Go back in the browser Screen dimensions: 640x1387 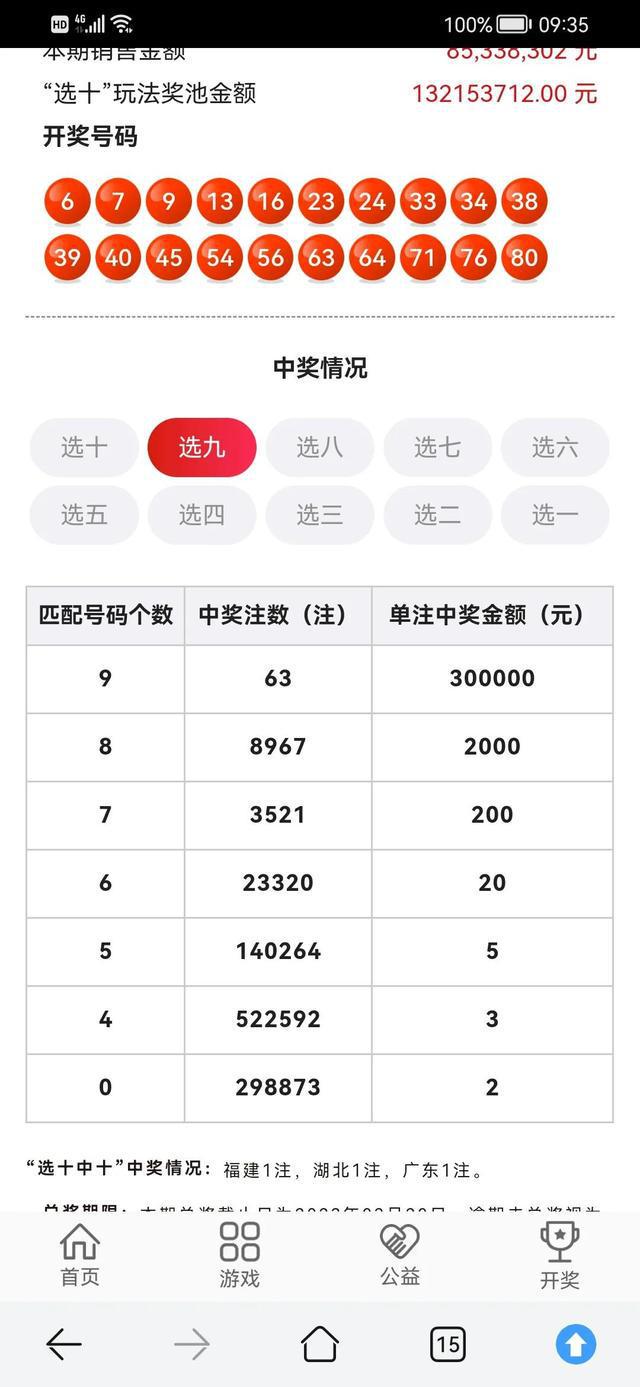pos(64,1345)
